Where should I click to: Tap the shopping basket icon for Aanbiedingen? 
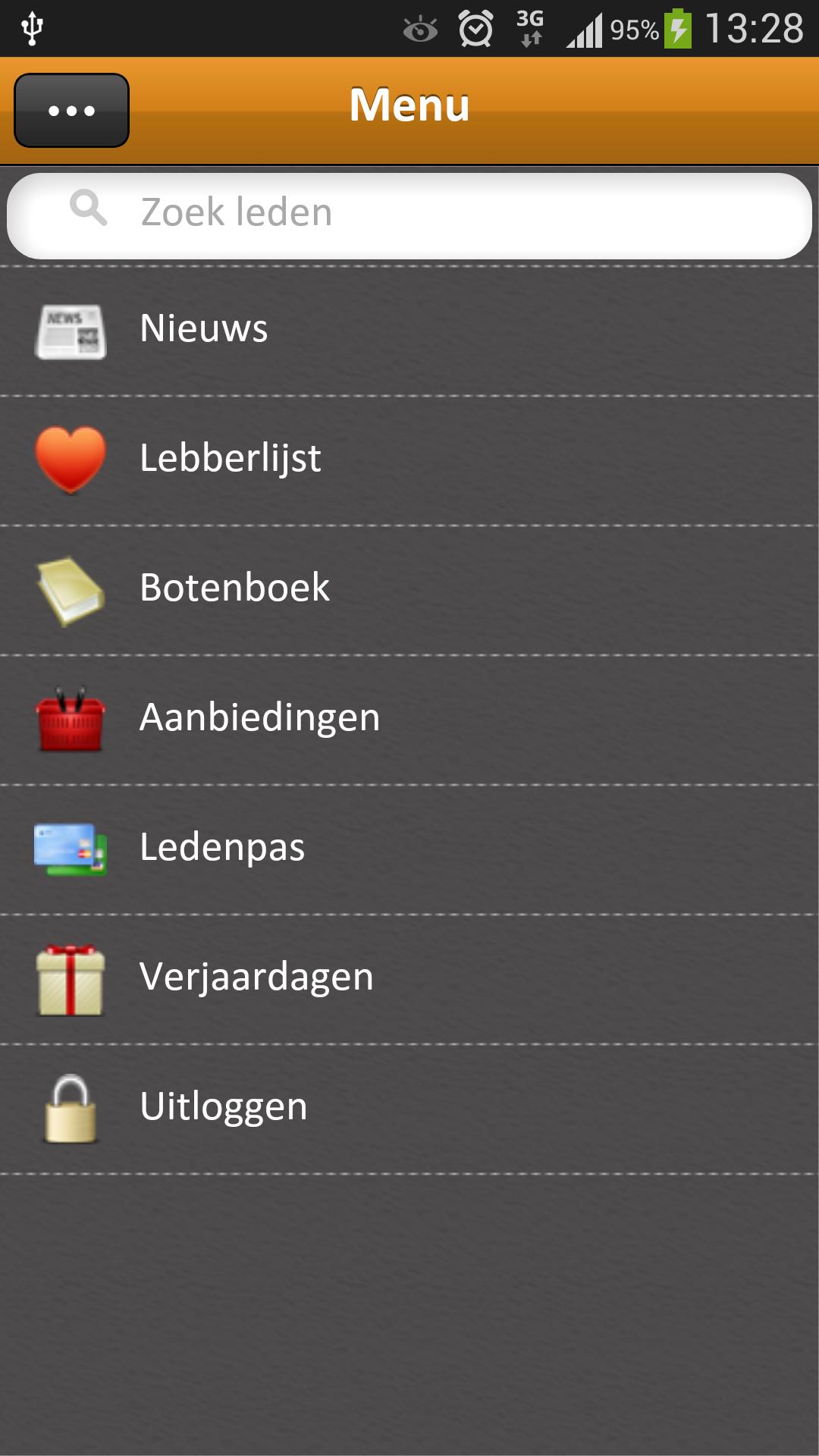tap(71, 719)
